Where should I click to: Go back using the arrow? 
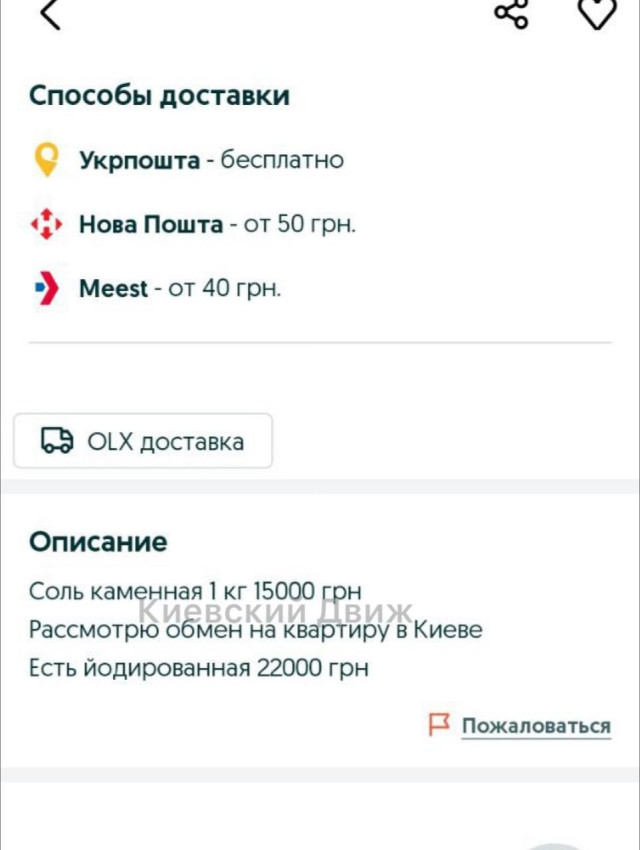pos(50,14)
